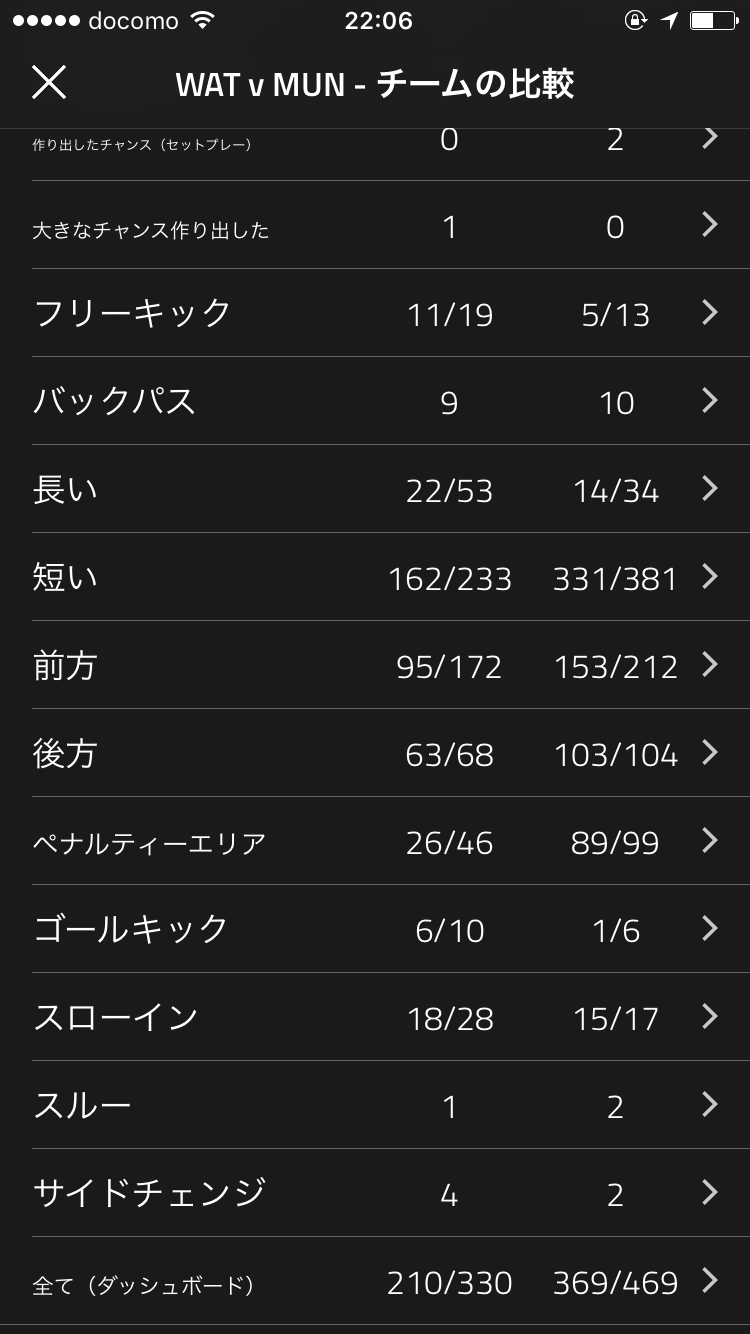Open the フリーキック stat row
This screenshot has width=750, height=1334.
coord(375,313)
